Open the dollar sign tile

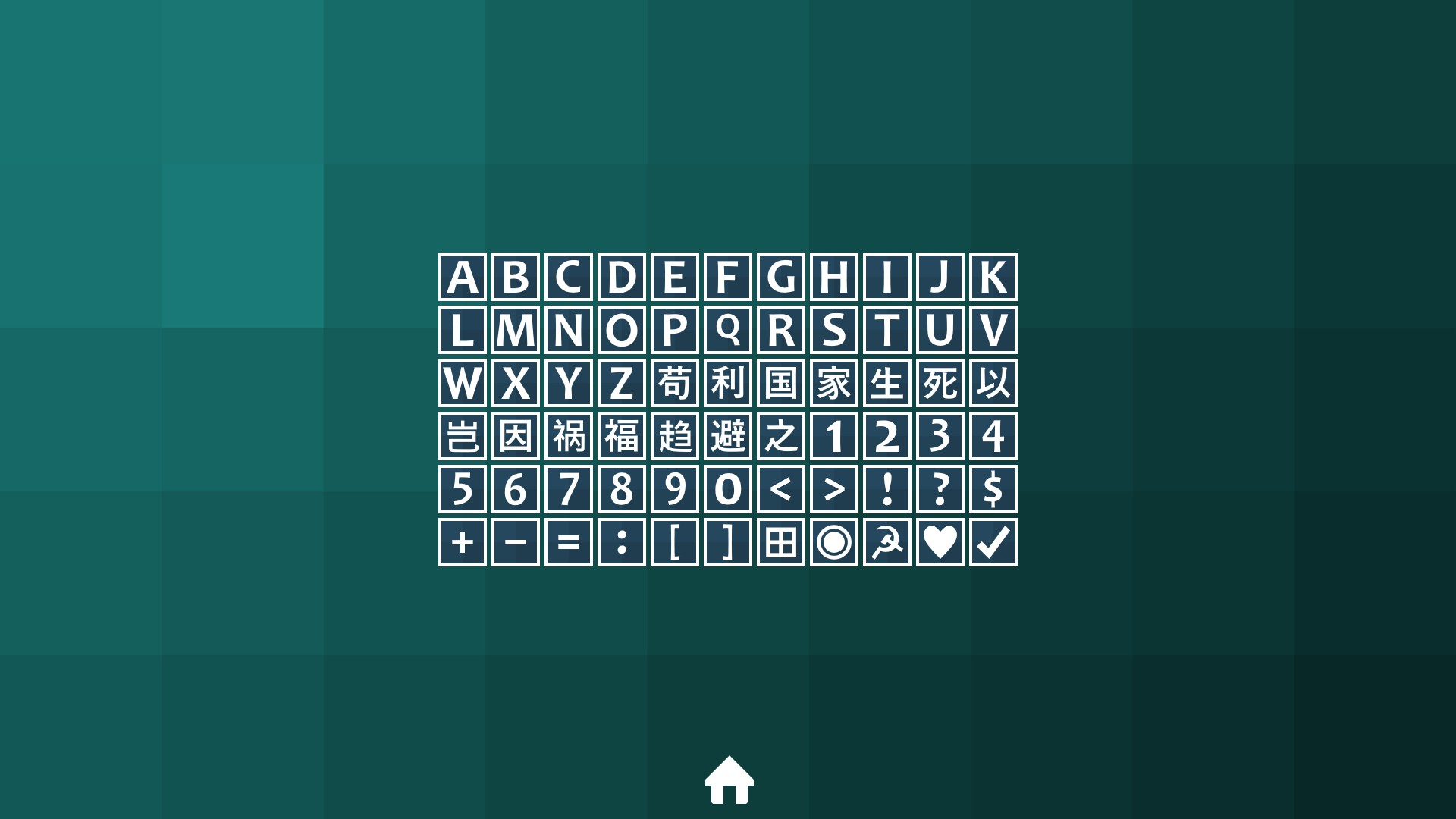993,489
